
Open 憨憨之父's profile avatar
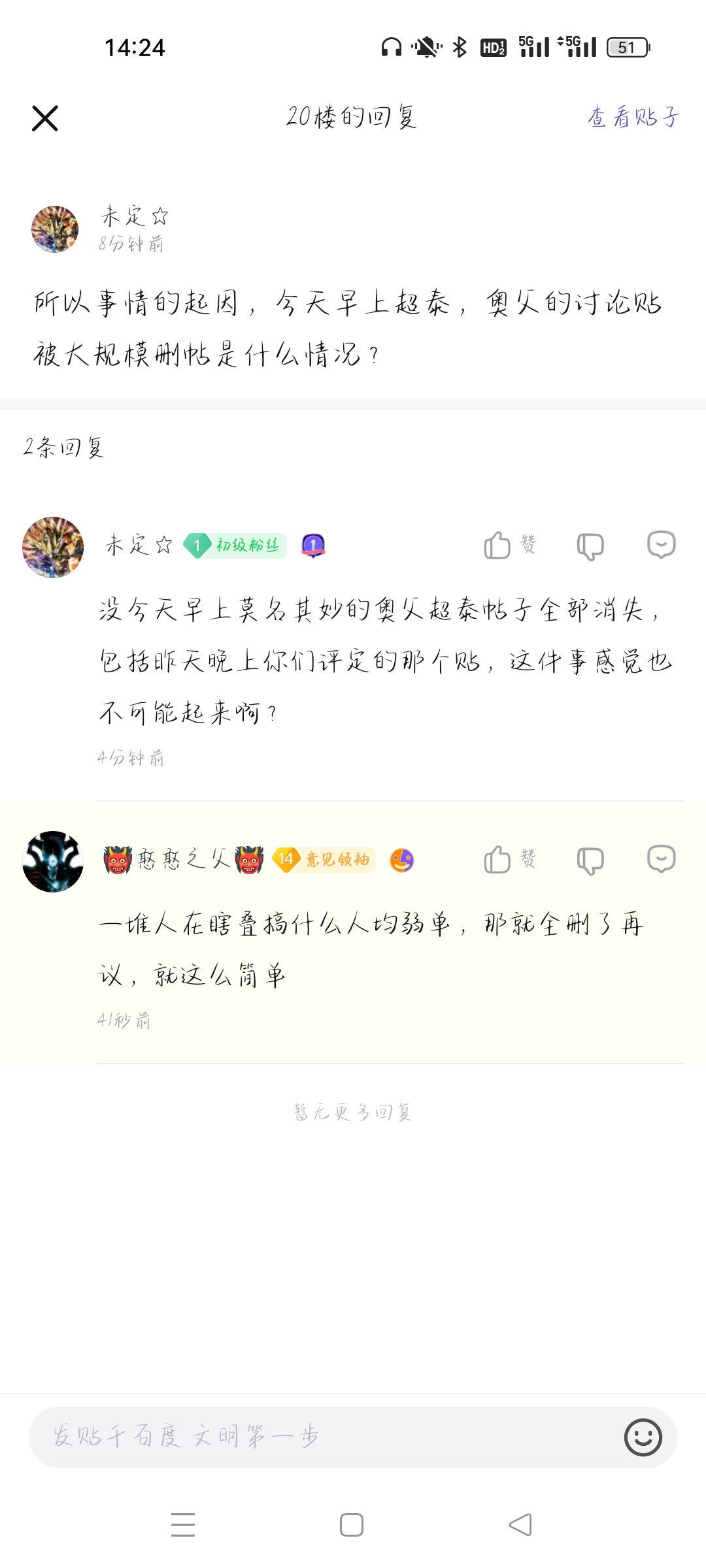click(x=53, y=862)
